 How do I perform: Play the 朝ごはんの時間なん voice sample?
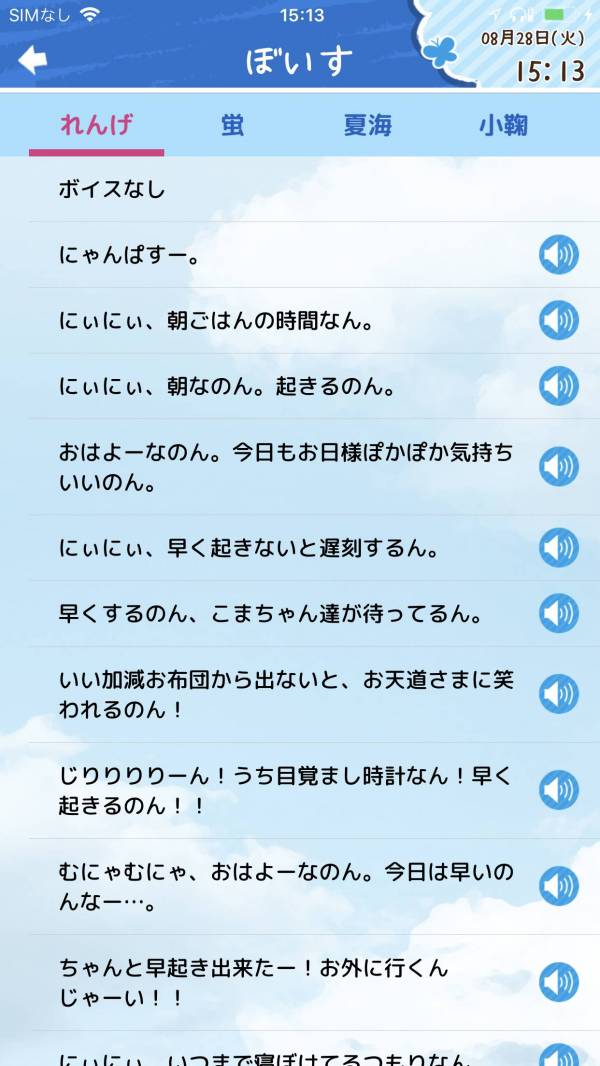pyautogui.click(x=559, y=321)
